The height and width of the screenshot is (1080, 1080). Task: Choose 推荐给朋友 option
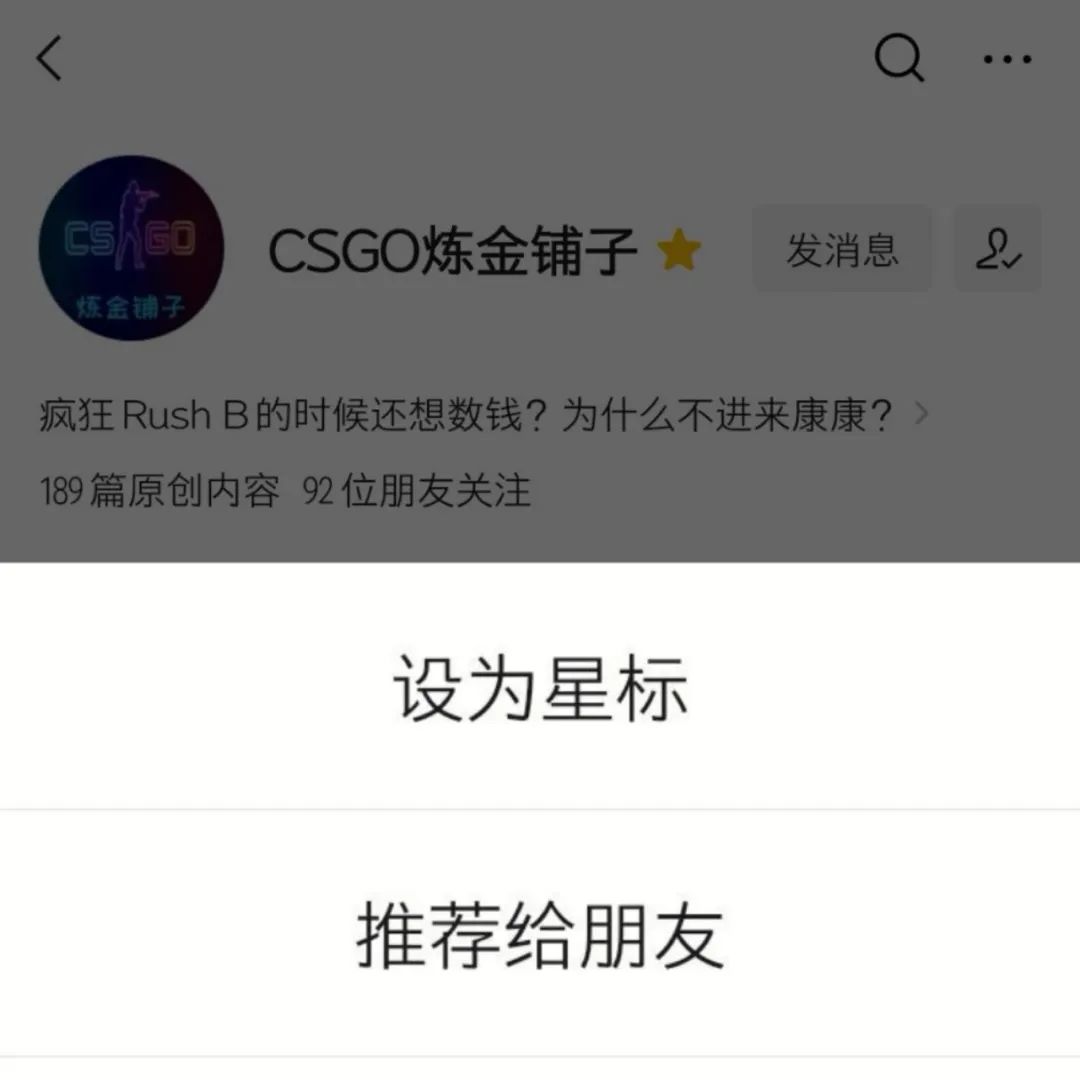tap(540, 936)
